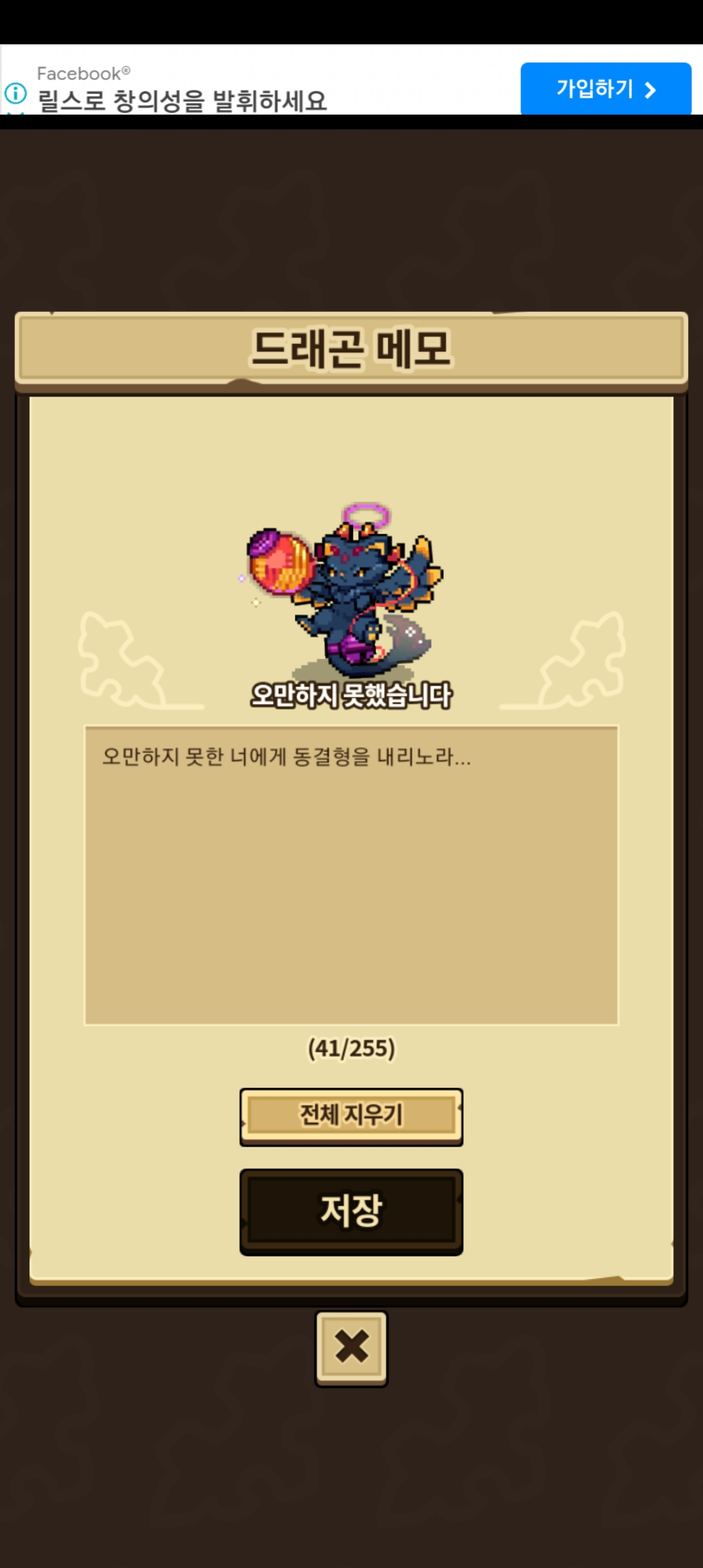This screenshot has height=1568, width=703.
Task: Open the 가입하기 button in the Facebook ad
Action: coord(605,89)
